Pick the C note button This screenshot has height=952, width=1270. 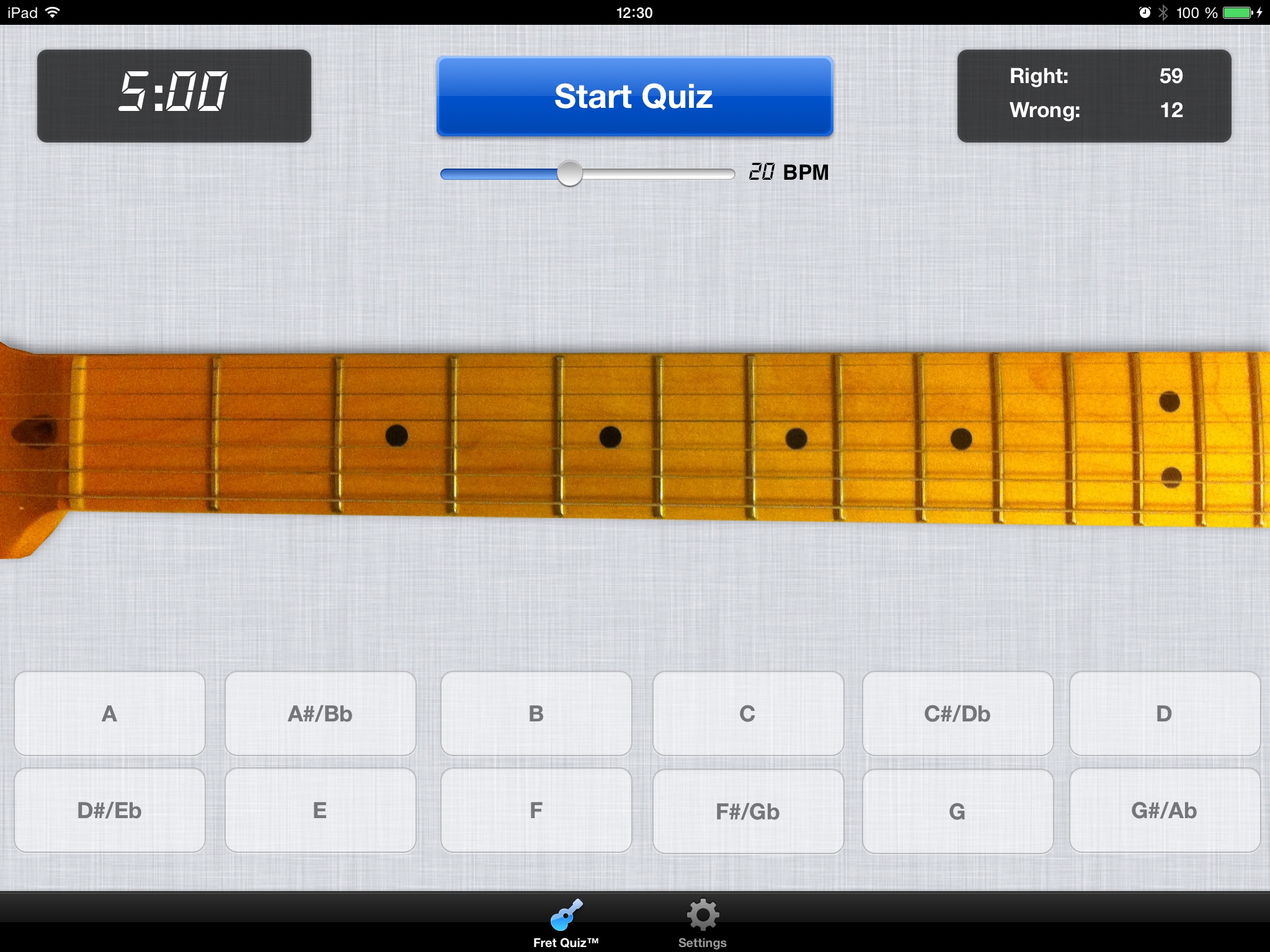pyautogui.click(x=748, y=713)
